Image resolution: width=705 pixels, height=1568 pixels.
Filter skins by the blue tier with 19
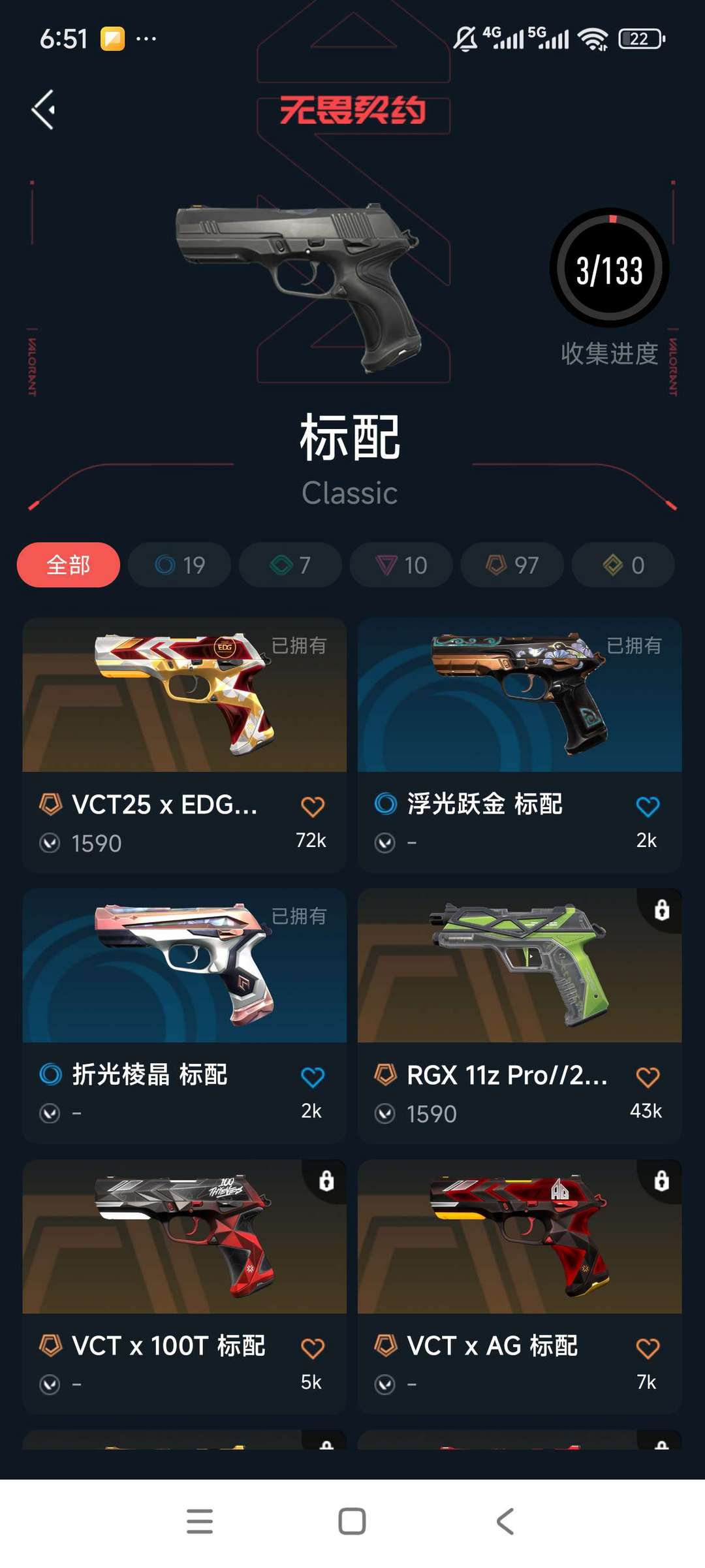180,565
